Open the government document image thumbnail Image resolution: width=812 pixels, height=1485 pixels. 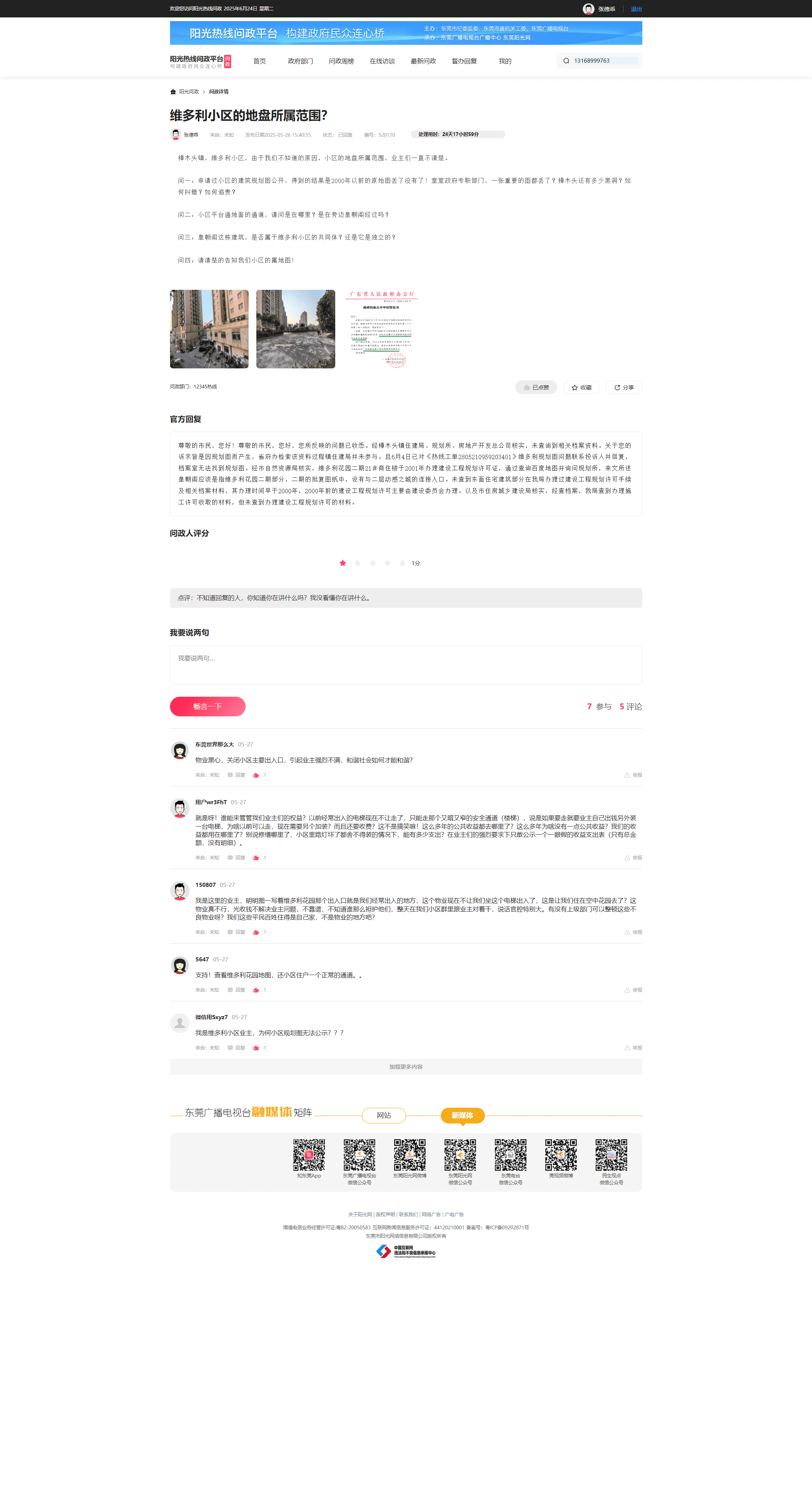[x=382, y=329]
